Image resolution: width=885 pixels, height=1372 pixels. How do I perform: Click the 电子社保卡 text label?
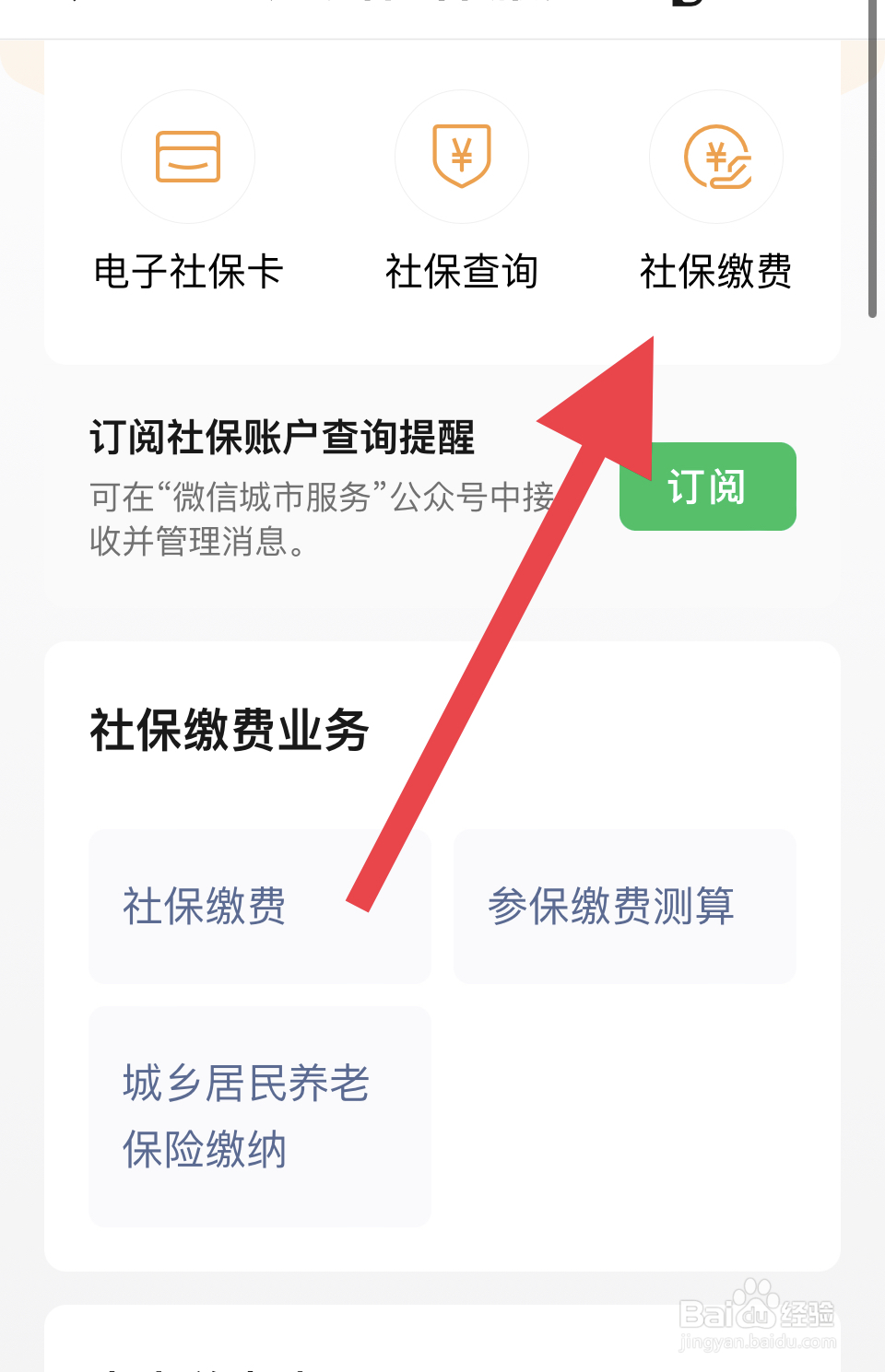(188, 272)
